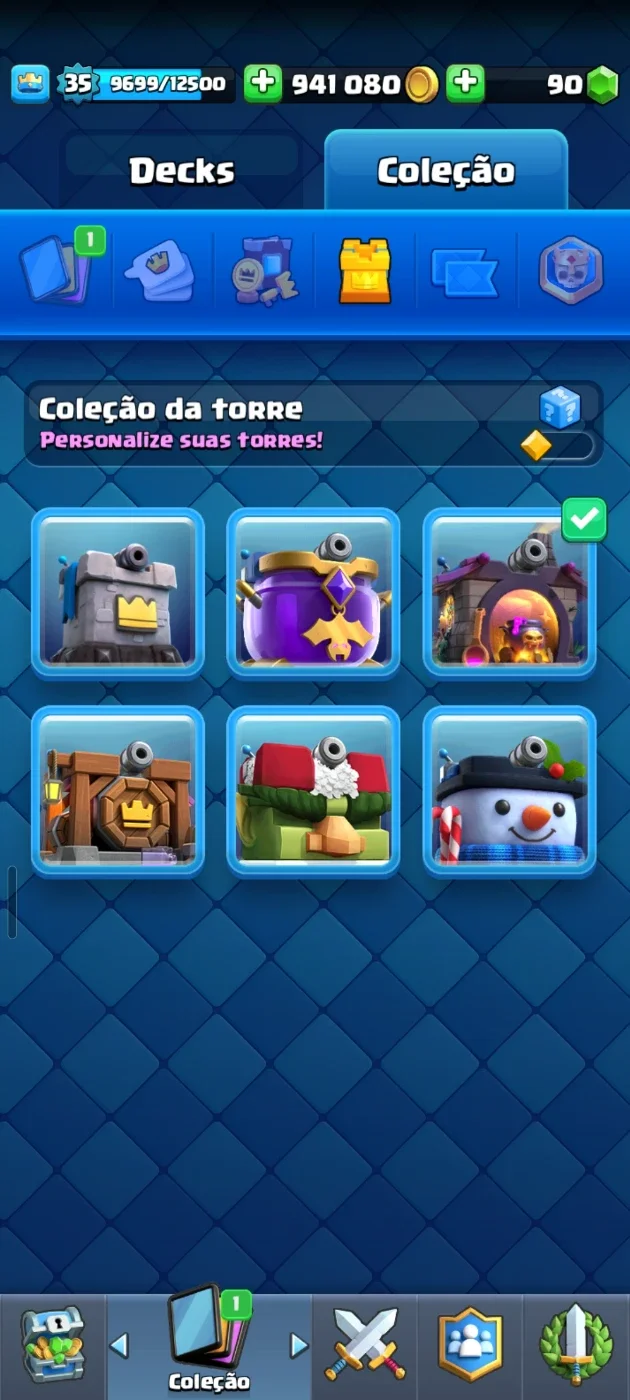The height and width of the screenshot is (1400, 630).
Task: Select the default gray stone tower skin
Action: click(118, 592)
